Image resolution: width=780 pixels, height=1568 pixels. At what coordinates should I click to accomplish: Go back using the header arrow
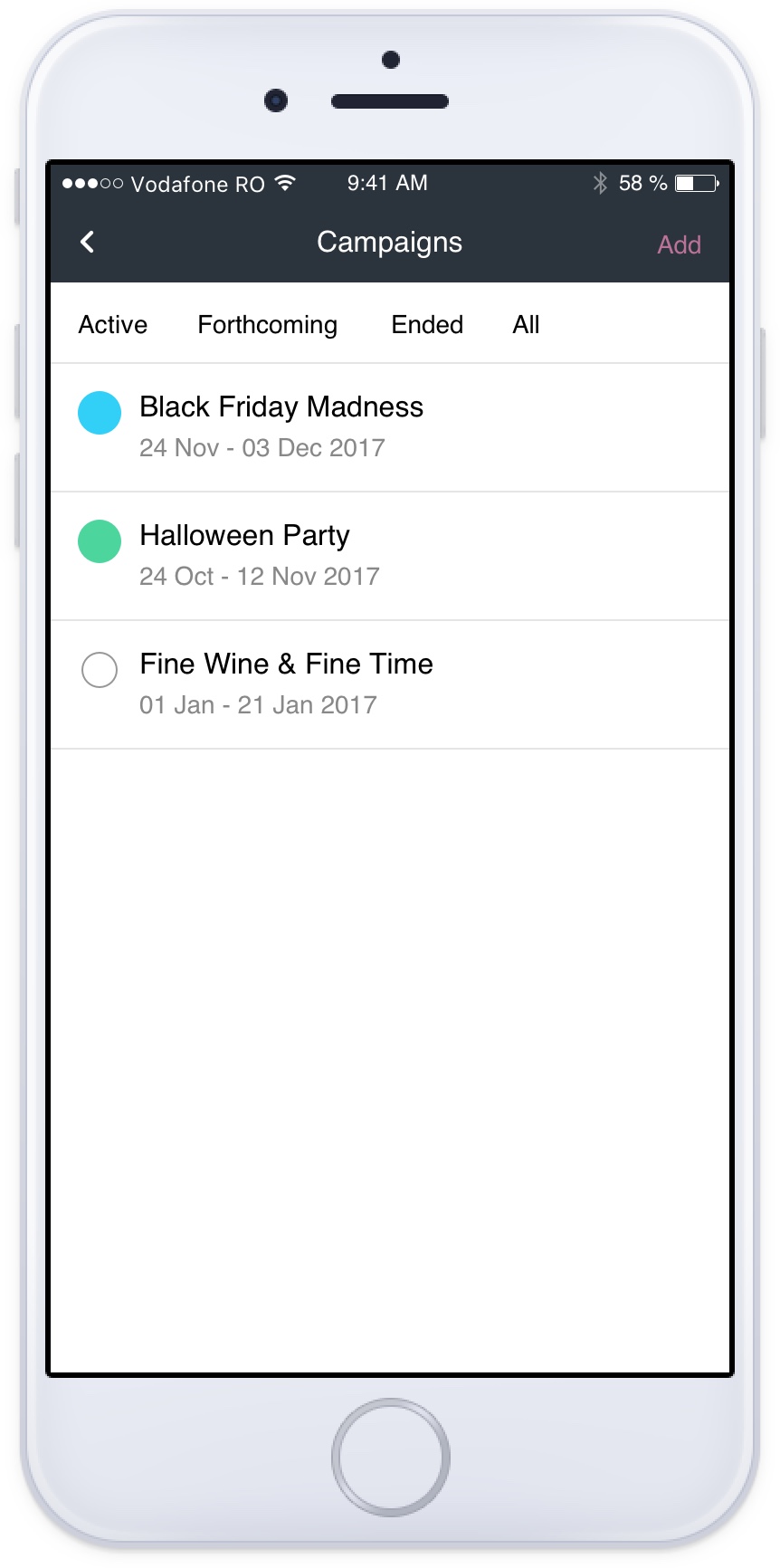88,242
